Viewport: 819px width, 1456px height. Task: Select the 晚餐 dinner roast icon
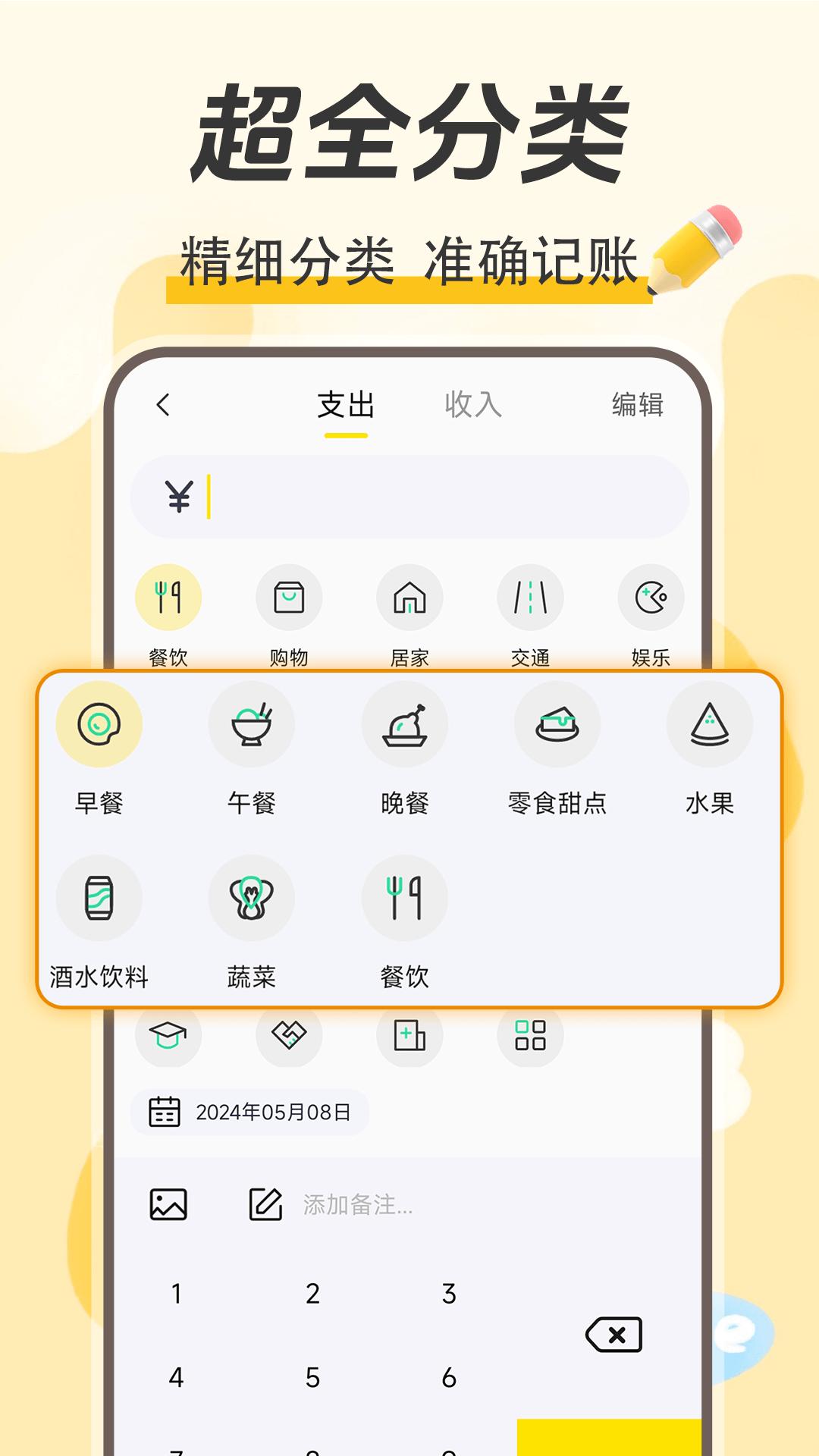tap(404, 724)
